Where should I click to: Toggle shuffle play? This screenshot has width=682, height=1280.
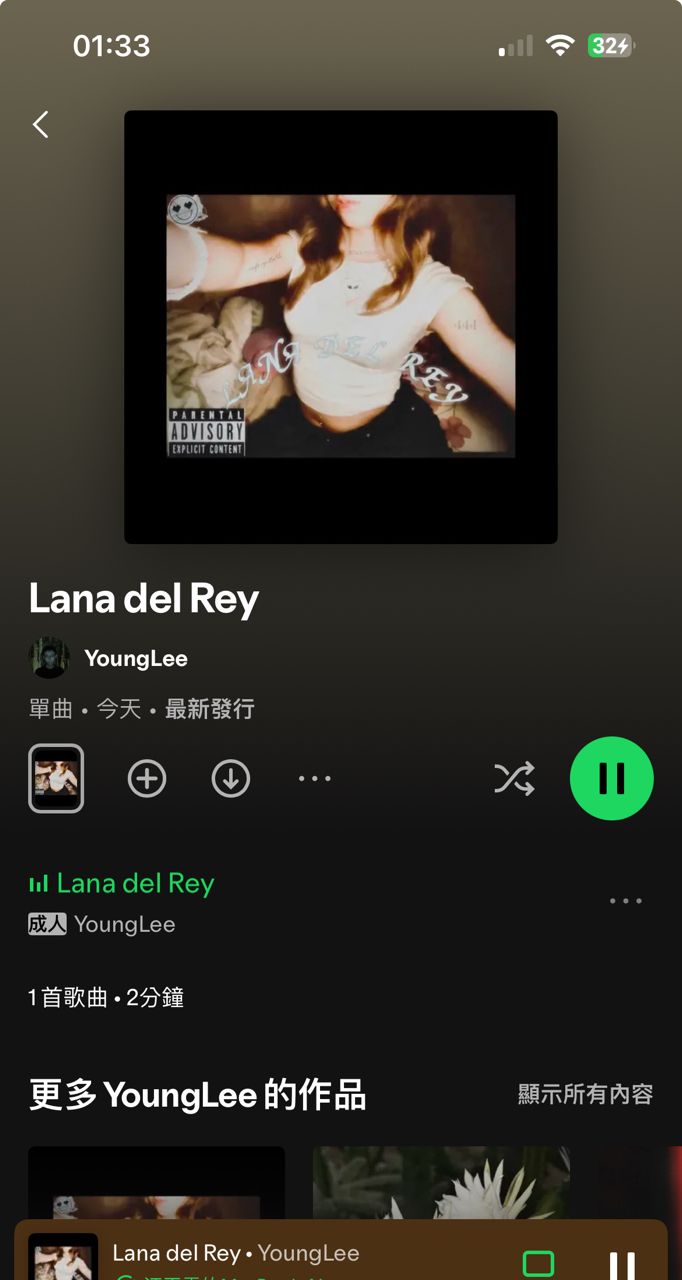pyautogui.click(x=514, y=779)
